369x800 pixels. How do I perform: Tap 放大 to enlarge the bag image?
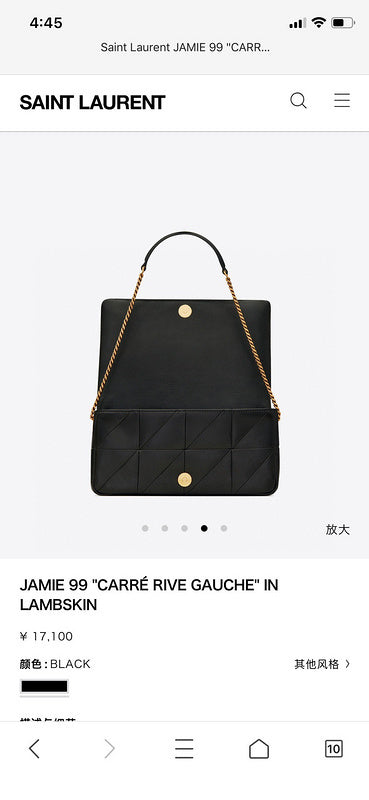click(337, 530)
